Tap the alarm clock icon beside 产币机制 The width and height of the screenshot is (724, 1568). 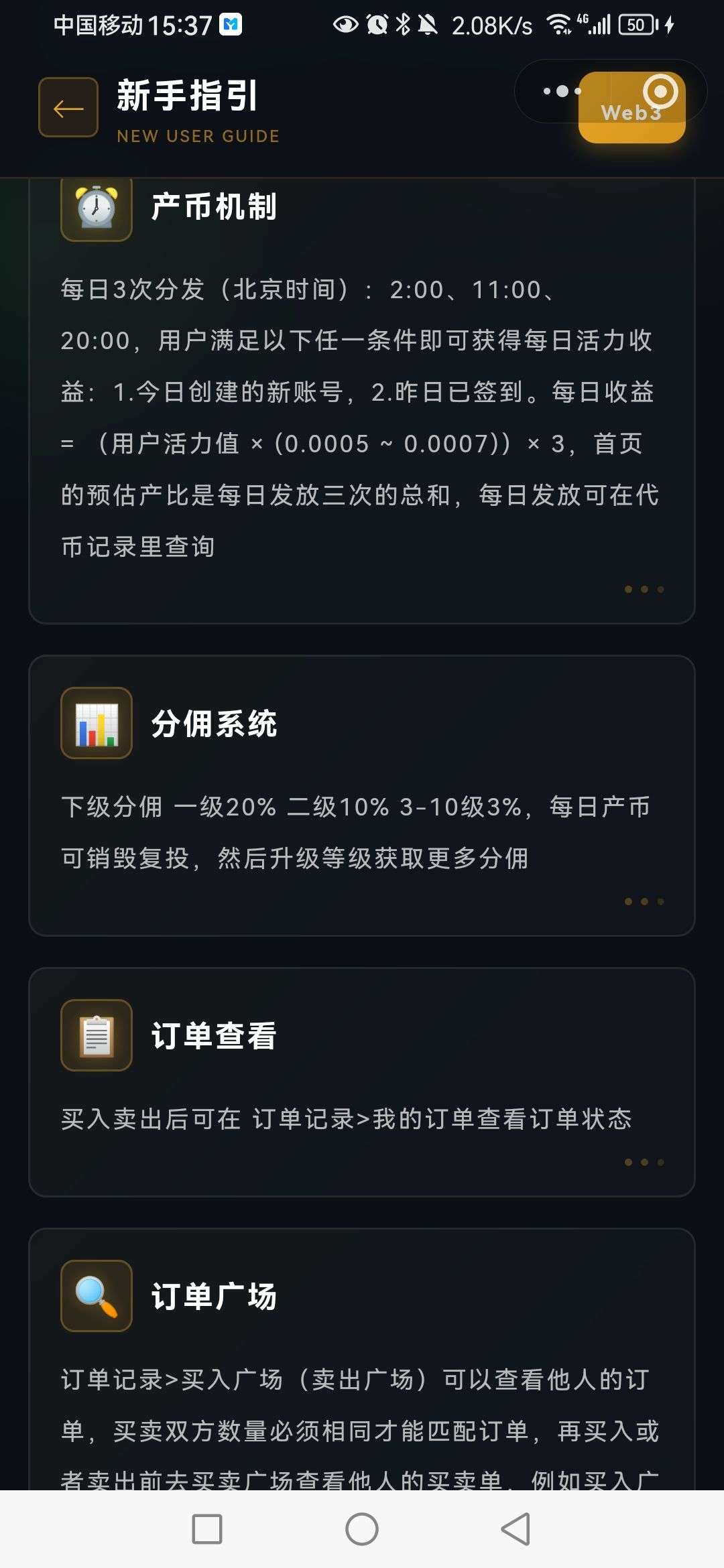click(x=96, y=208)
